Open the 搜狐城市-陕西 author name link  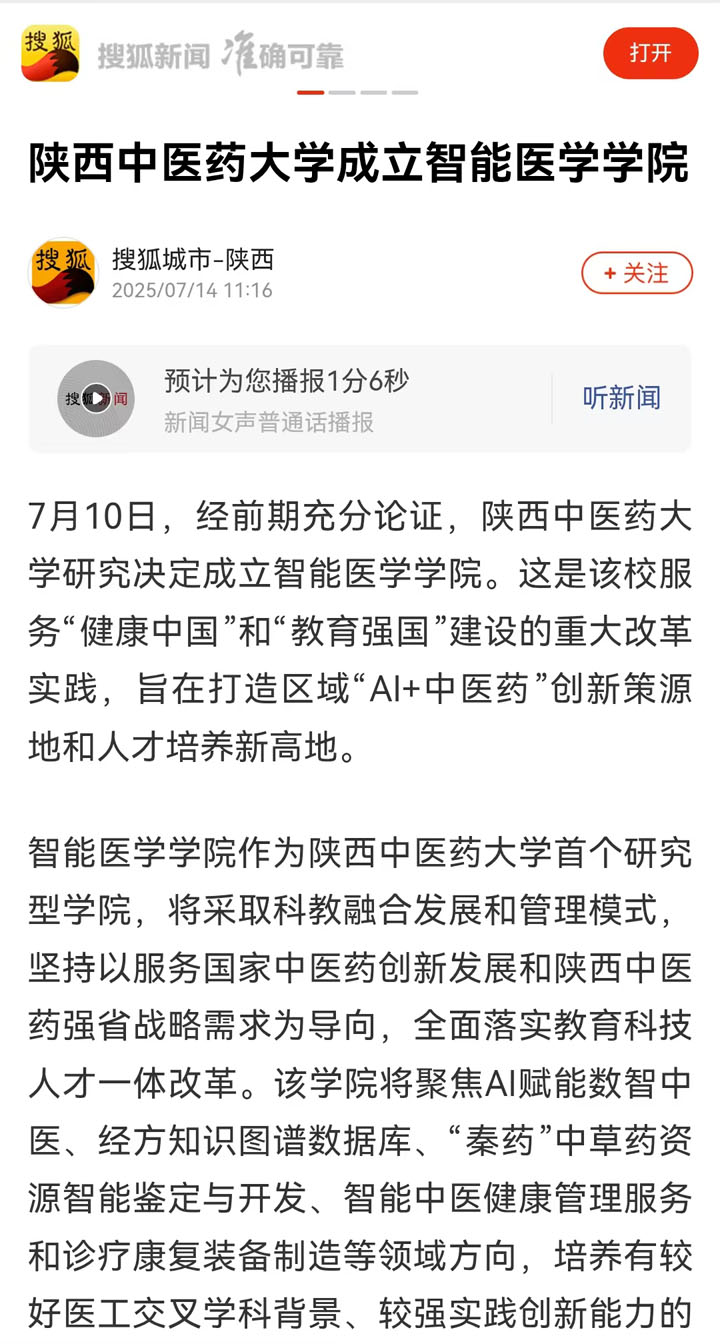[193, 260]
